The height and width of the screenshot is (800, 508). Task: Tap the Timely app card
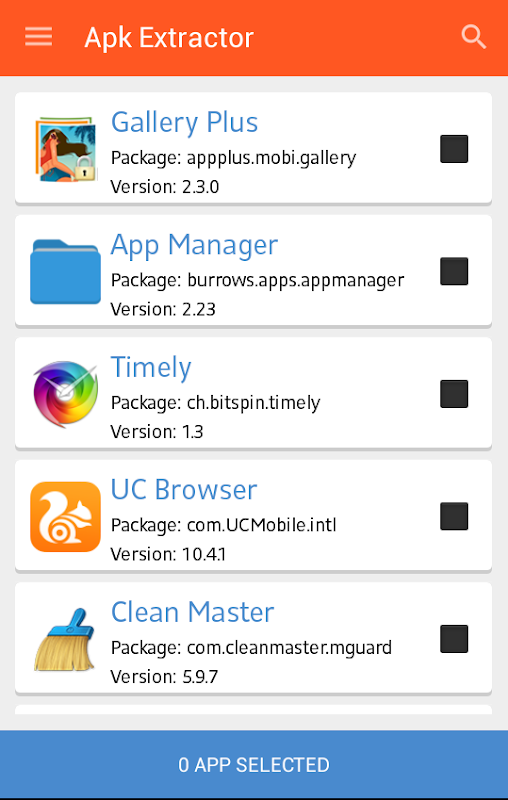pos(253,393)
